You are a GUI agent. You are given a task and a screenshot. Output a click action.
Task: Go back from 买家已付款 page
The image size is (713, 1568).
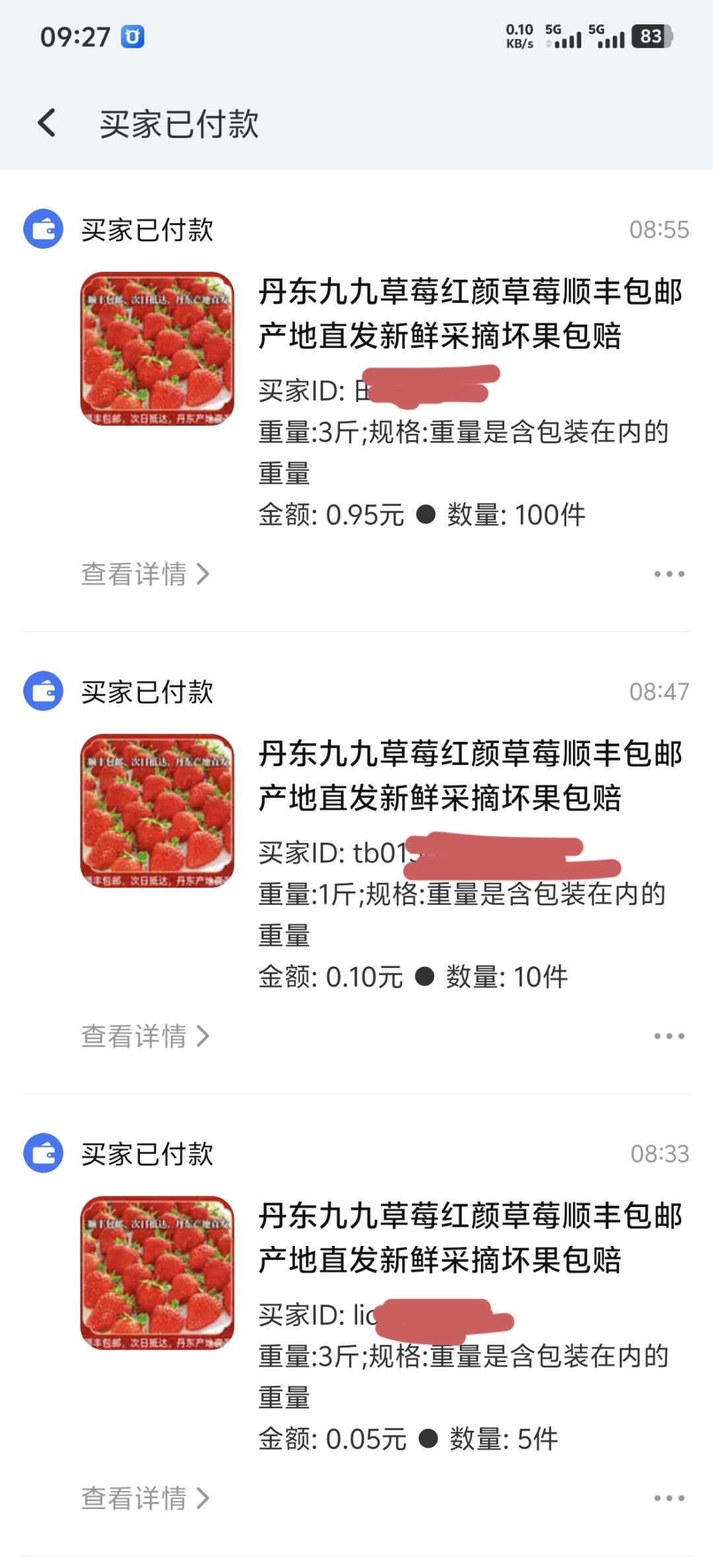[47, 123]
